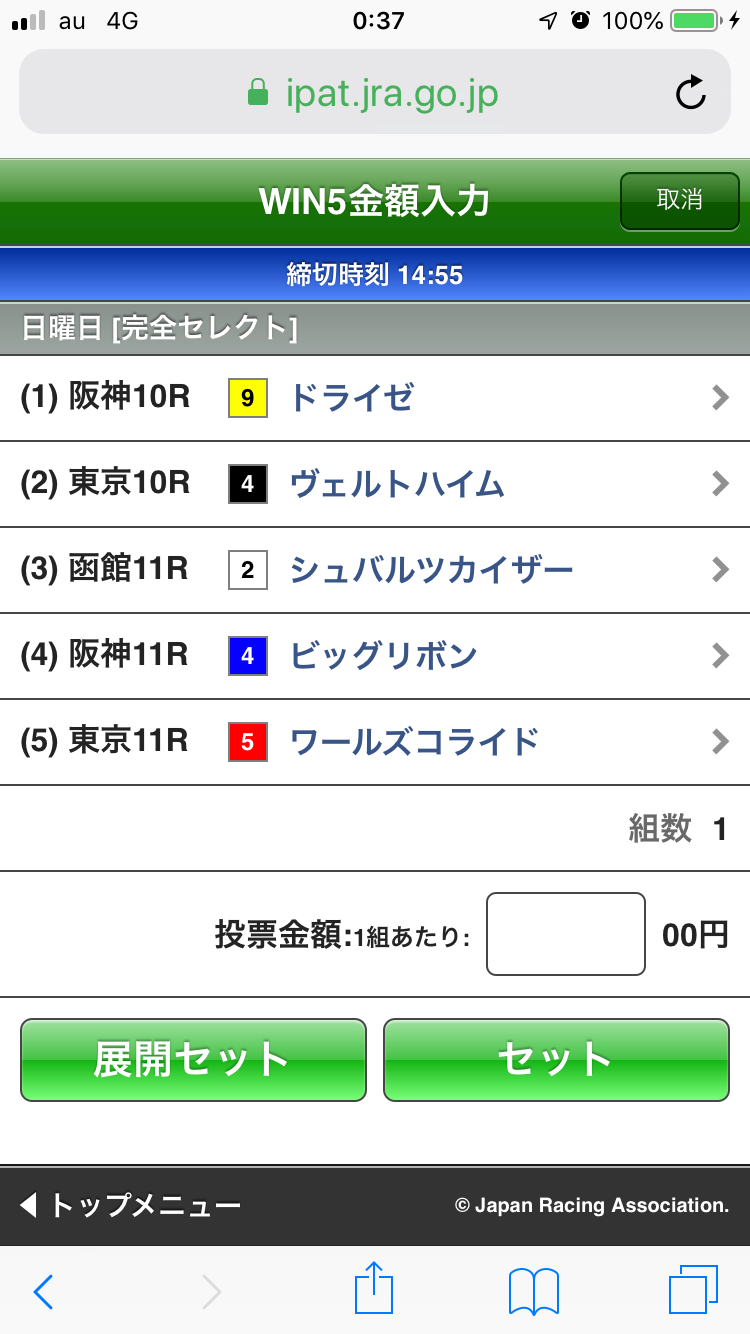Tap the bet amount input field
The image size is (750, 1334).
point(565,933)
